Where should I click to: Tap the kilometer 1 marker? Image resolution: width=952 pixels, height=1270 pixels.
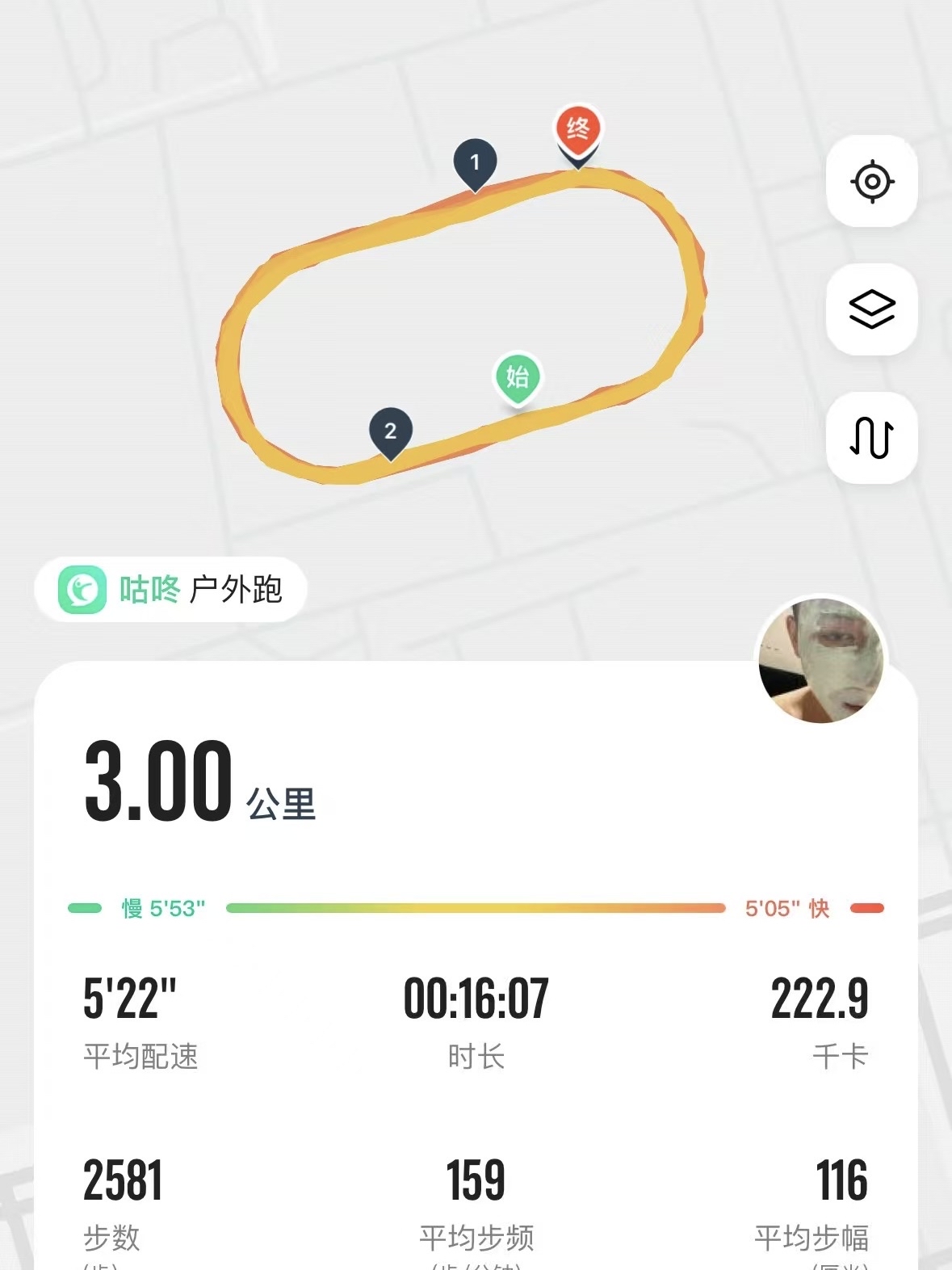[475, 164]
